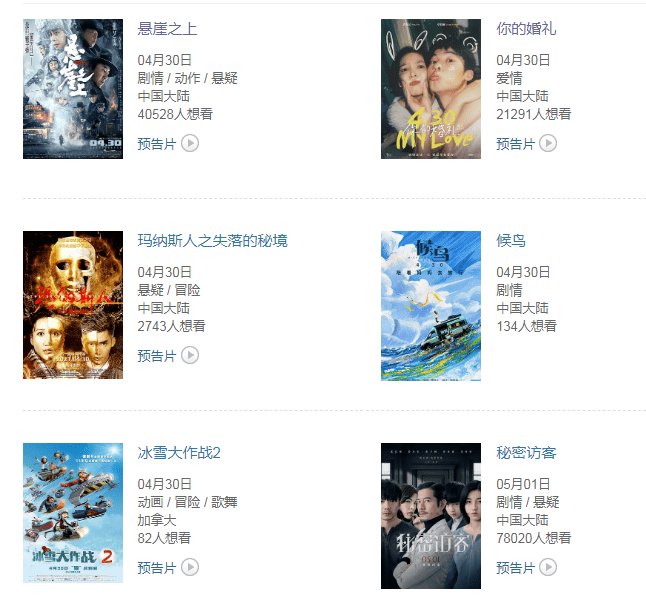646x615 pixels.
Task: Tap the 玛纳斯人之失落的秘境 poster
Action: point(73,305)
